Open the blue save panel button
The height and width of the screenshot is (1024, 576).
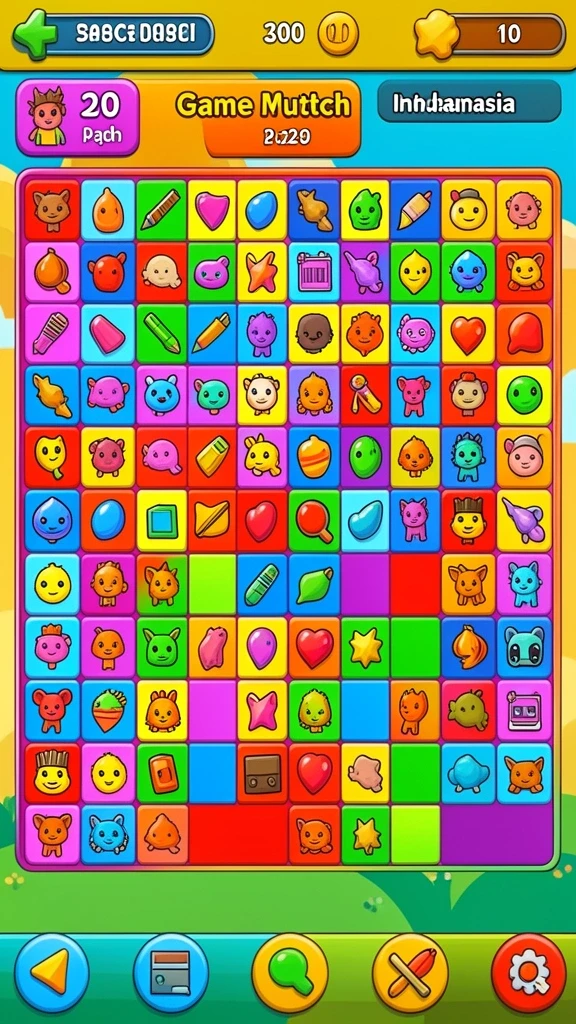pyautogui.click(x=171, y=972)
